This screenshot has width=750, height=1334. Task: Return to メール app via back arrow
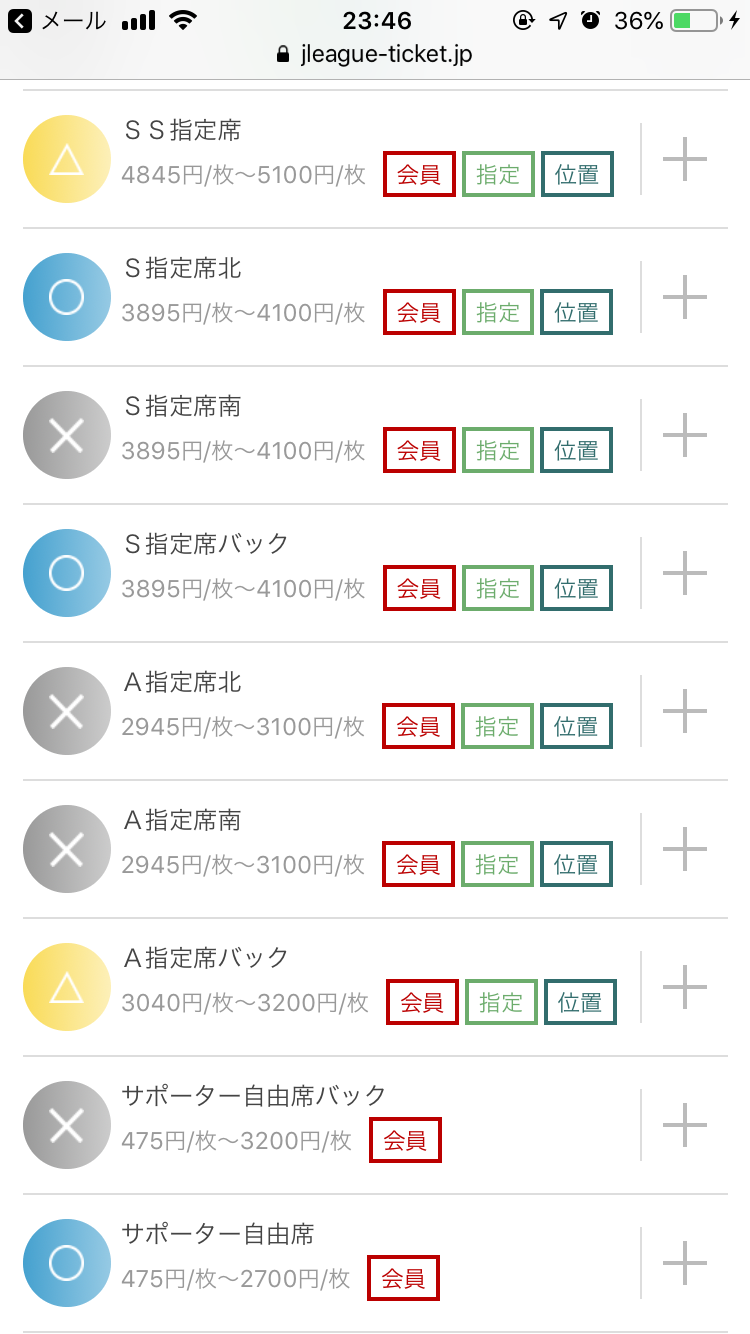[x=20, y=20]
